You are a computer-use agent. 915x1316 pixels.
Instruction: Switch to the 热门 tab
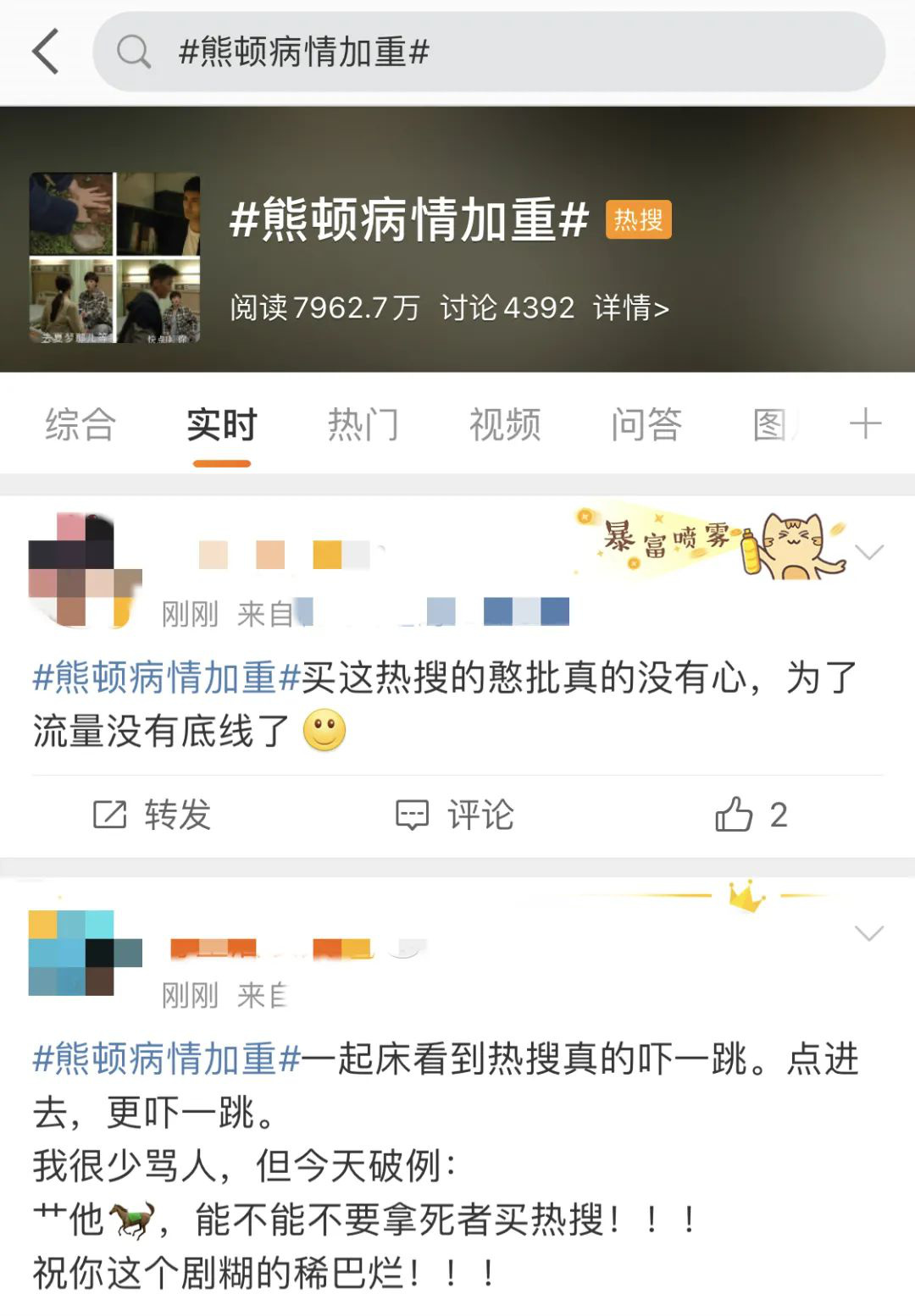[363, 425]
